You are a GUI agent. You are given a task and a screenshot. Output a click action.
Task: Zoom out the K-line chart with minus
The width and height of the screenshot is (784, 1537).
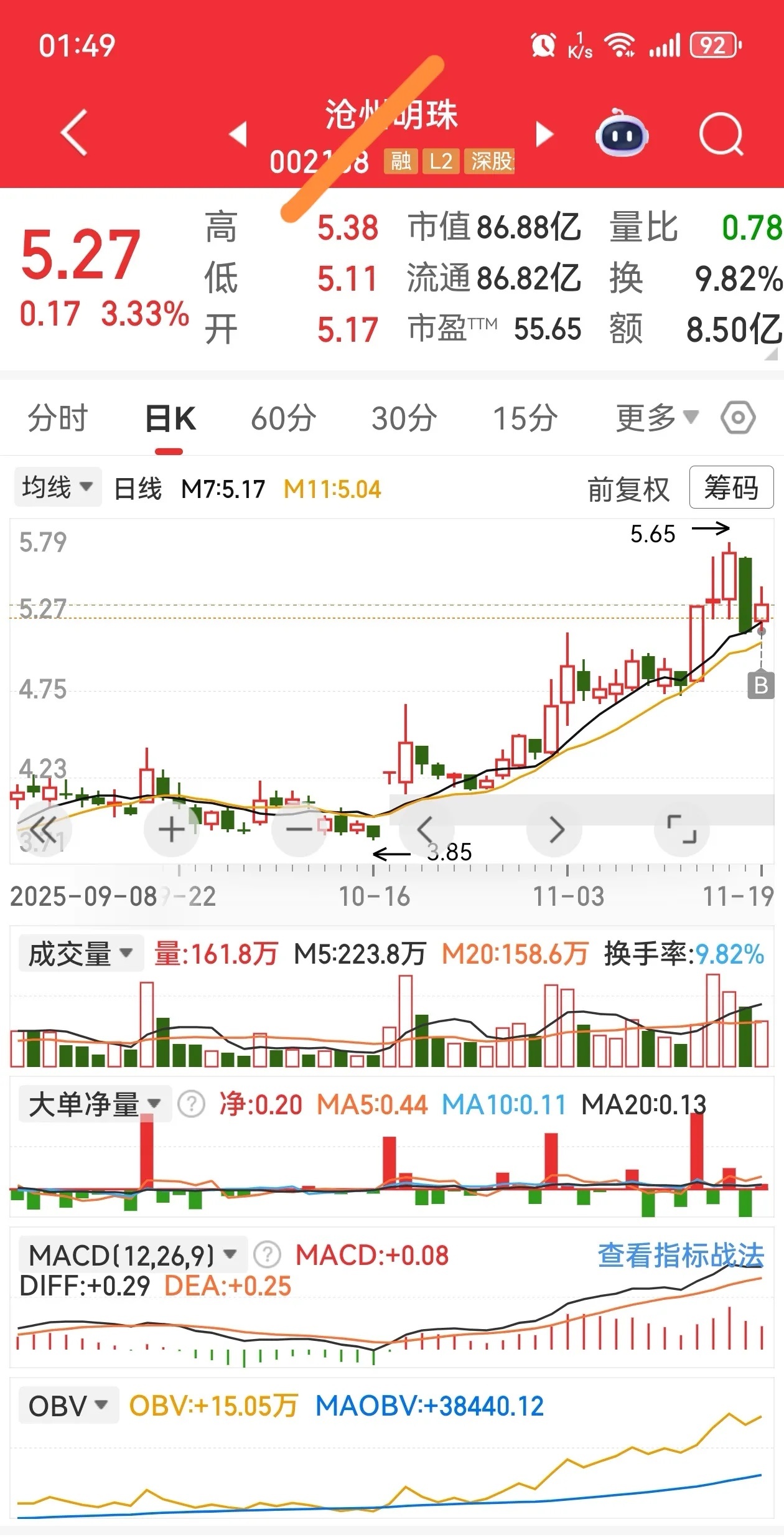pos(299,830)
